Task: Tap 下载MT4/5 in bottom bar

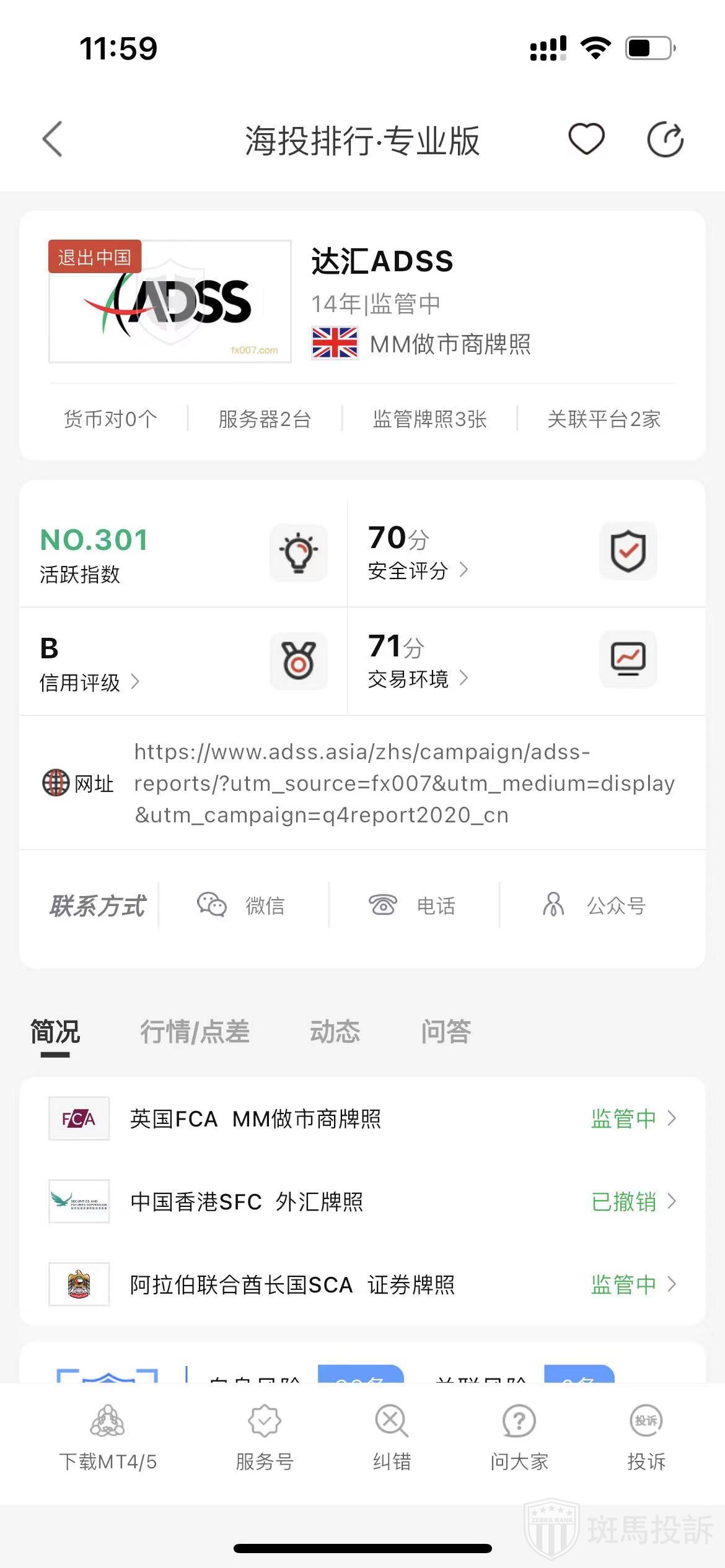Action: [108, 1438]
